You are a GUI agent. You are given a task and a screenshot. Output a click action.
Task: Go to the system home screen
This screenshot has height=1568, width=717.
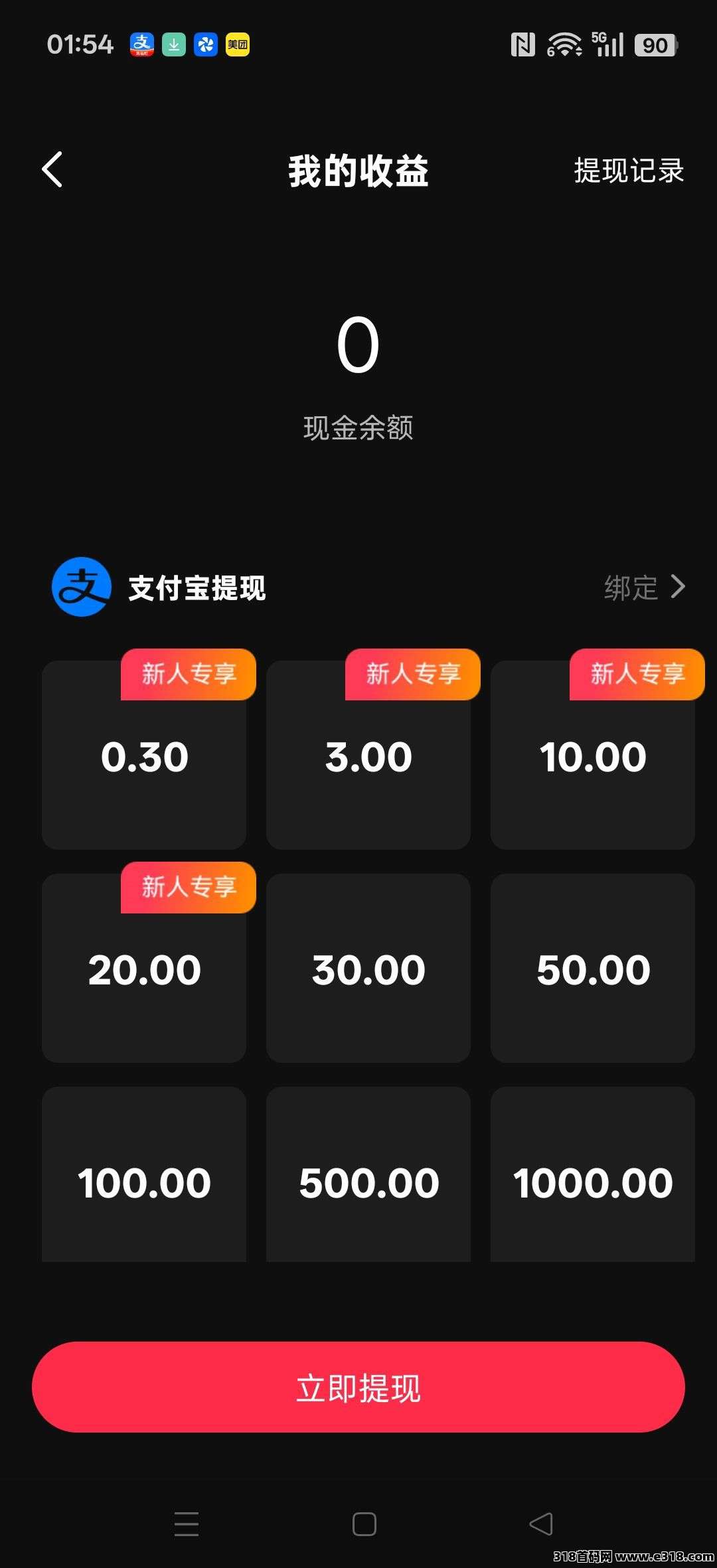point(364,1524)
